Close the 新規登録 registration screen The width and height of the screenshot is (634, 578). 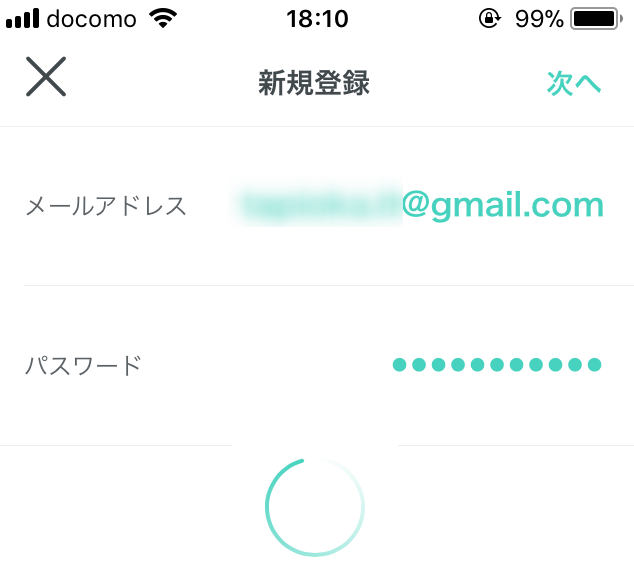point(46,77)
